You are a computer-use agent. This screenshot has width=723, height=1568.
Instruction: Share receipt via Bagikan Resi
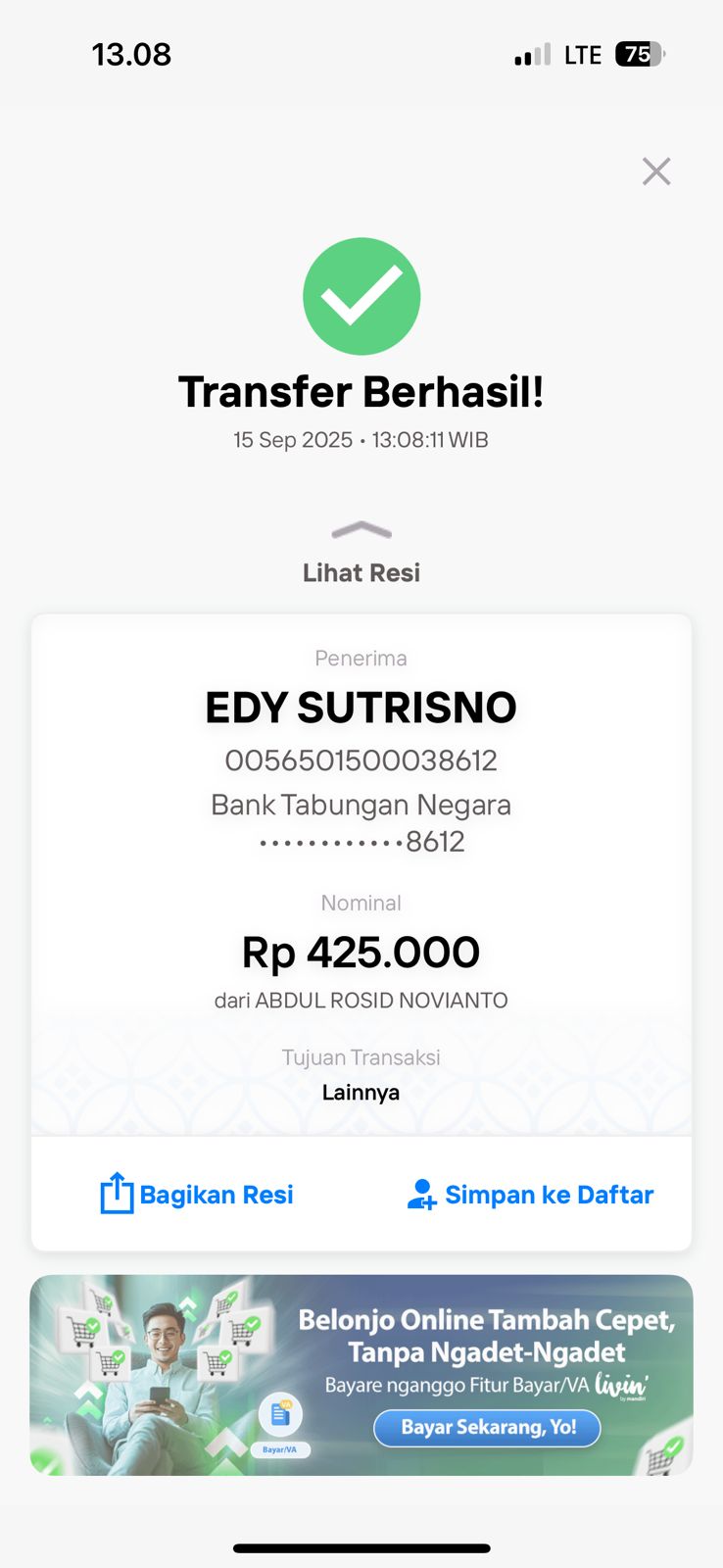click(197, 1194)
